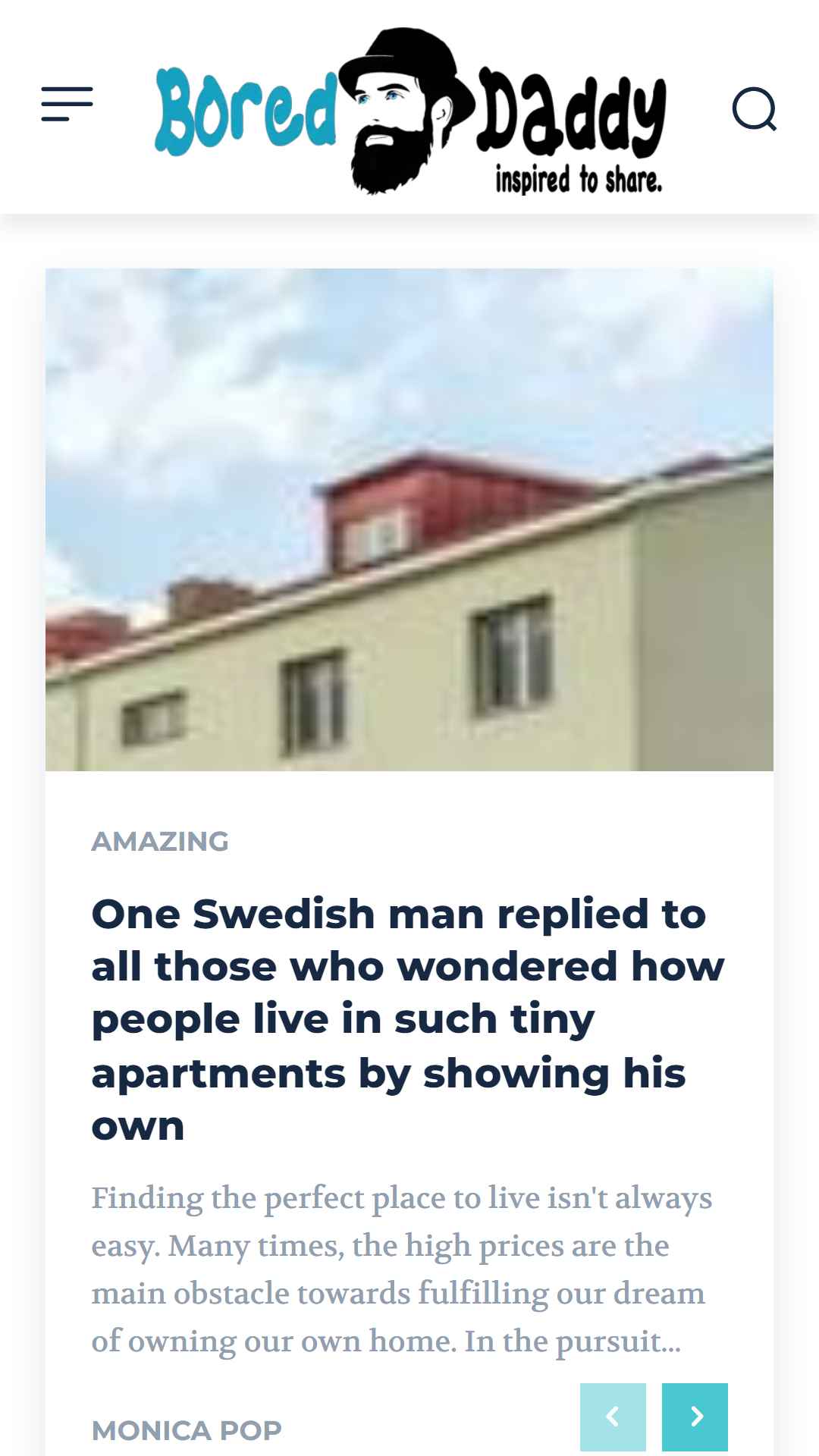
Task: Go to the previous slide arrow
Action: pos(613,1417)
